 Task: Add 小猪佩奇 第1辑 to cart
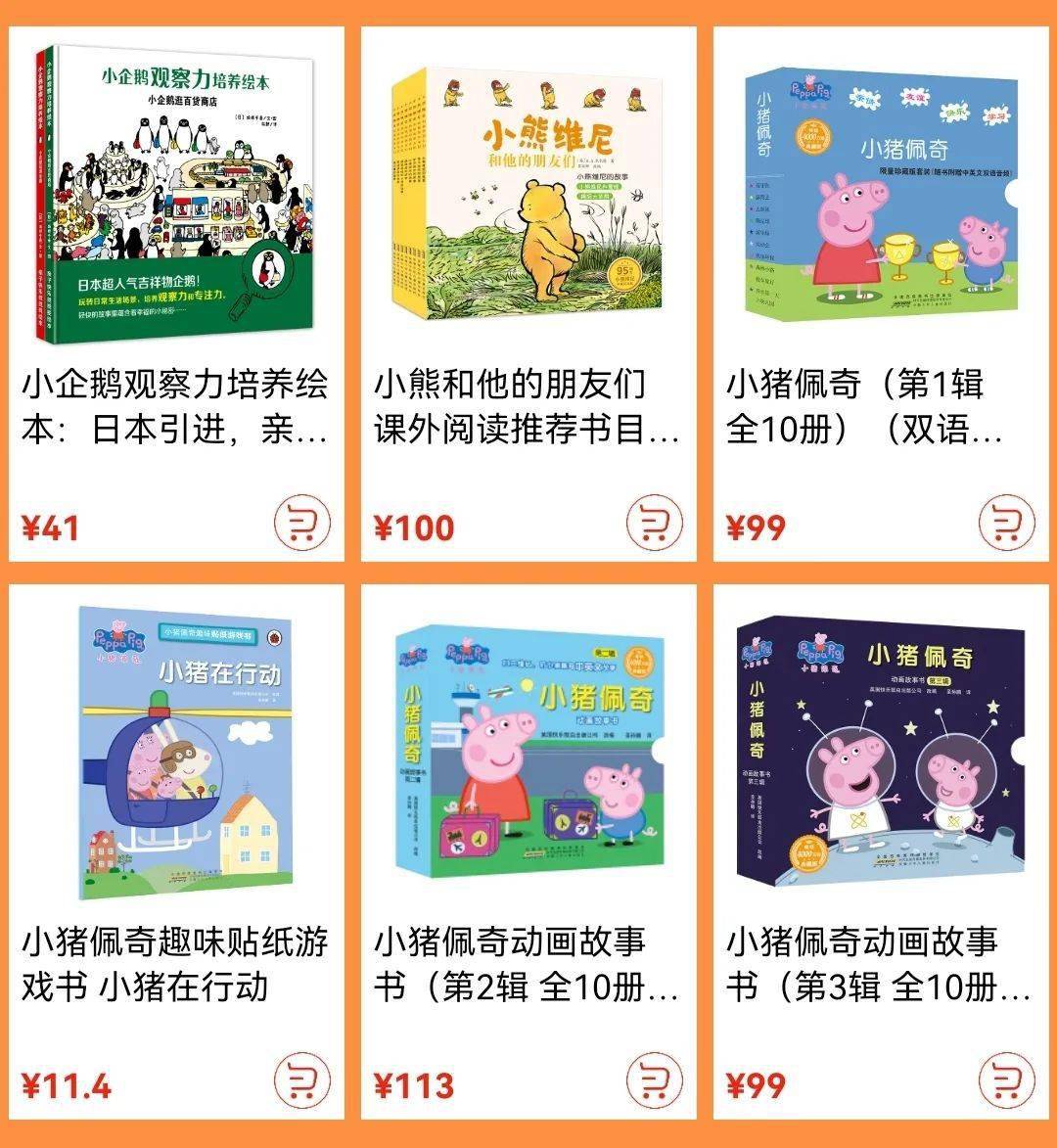click(x=1006, y=524)
